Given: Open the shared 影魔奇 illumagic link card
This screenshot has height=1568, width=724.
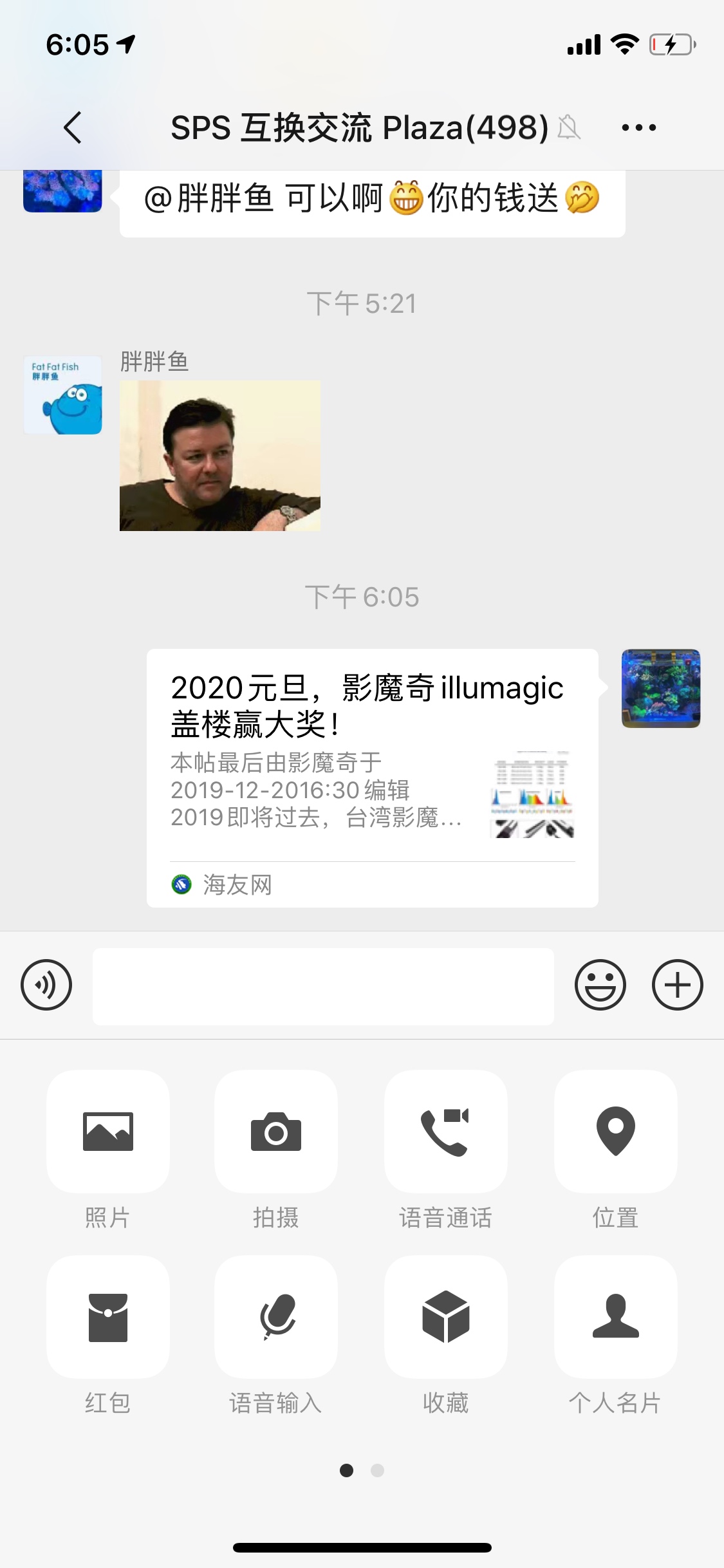Looking at the screenshot, I should 372,778.
